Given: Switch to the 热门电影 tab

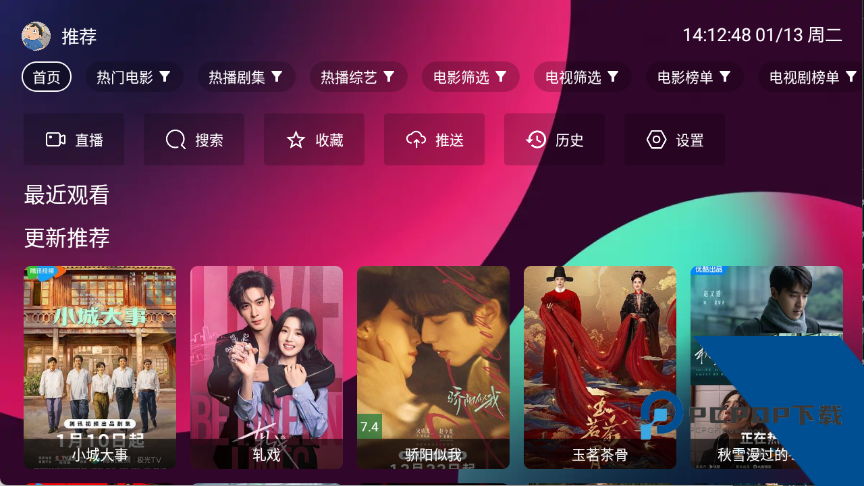Looking at the screenshot, I should (x=133, y=77).
